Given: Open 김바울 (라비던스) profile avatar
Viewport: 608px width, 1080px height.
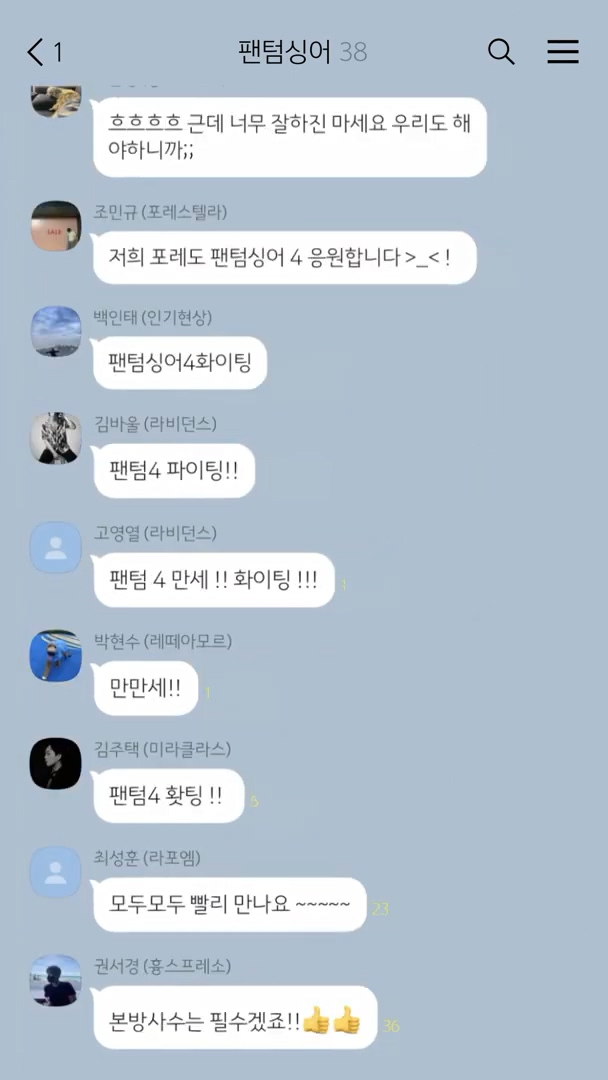Looking at the screenshot, I should (56, 438).
